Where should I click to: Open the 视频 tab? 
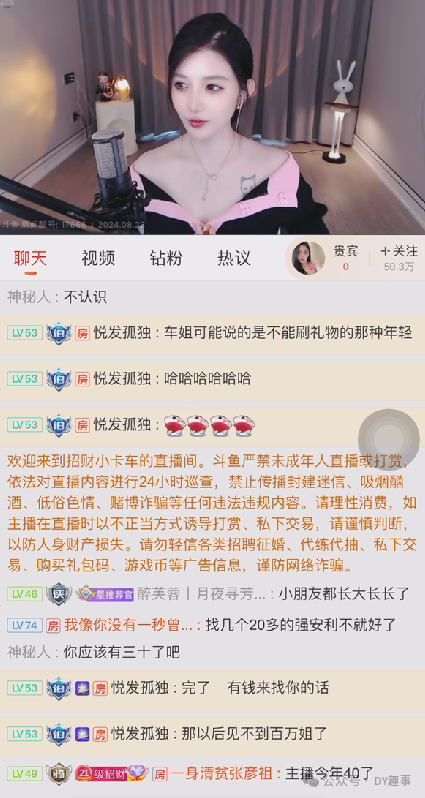click(x=98, y=258)
